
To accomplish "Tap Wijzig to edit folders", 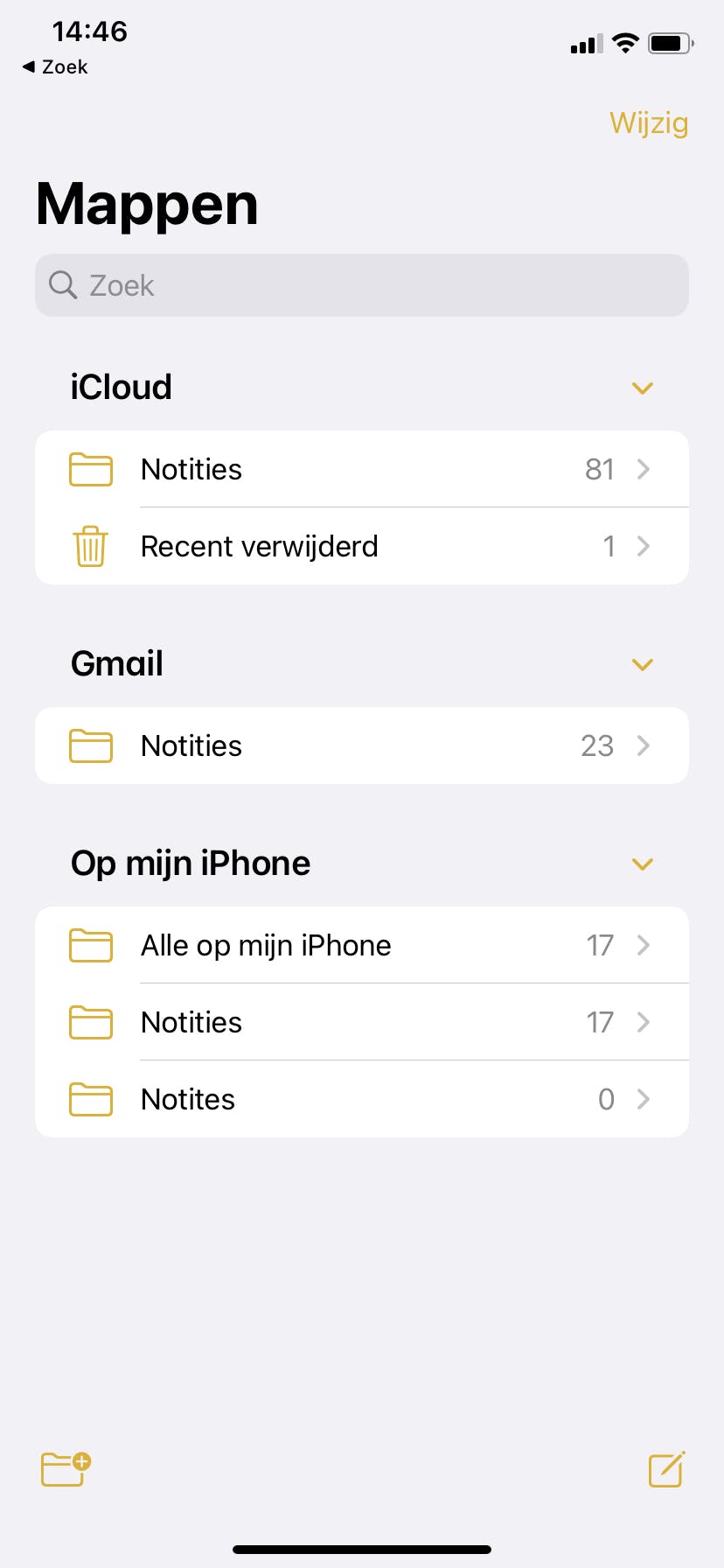I will pyautogui.click(x=648, y=123).
